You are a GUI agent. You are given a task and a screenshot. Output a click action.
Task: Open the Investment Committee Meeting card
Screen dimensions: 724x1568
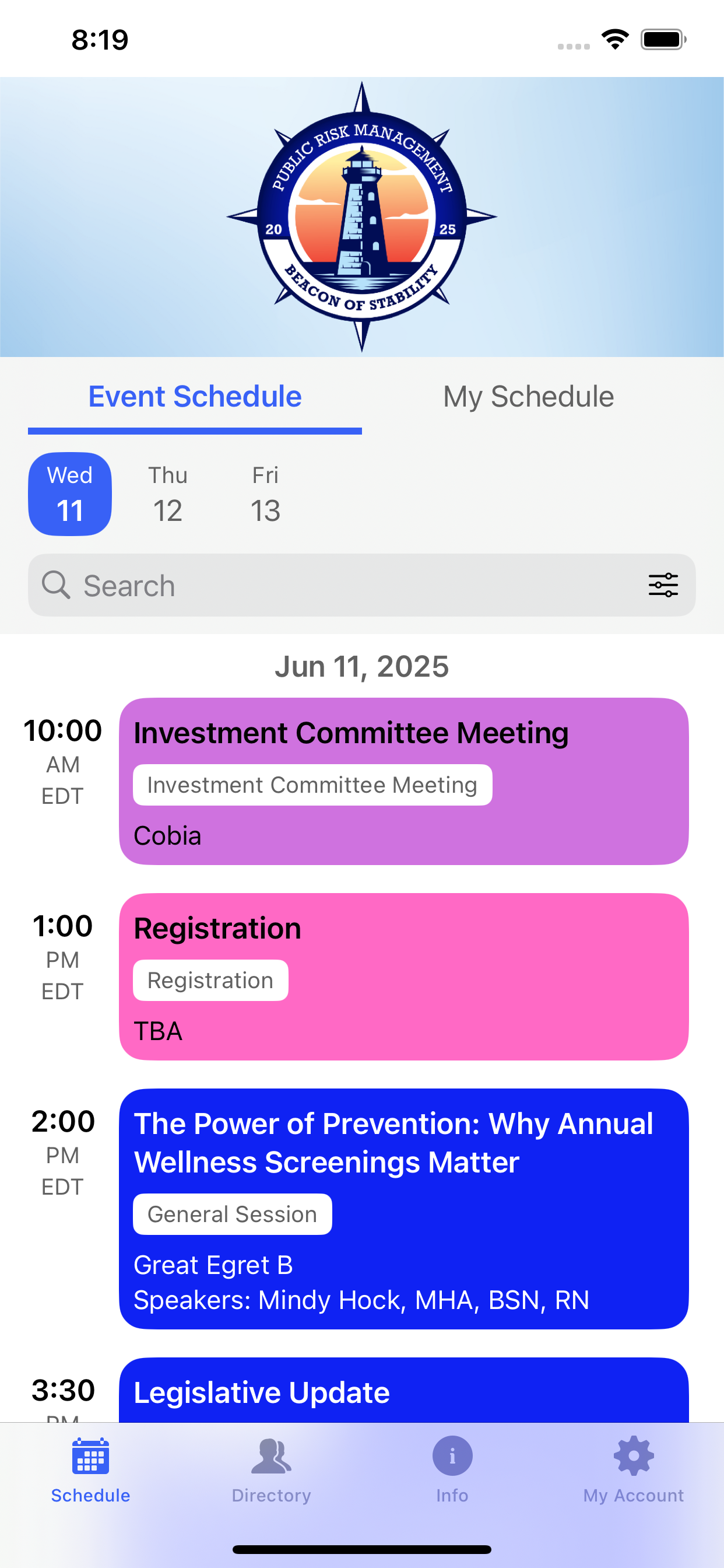click(x=404, y=782)
